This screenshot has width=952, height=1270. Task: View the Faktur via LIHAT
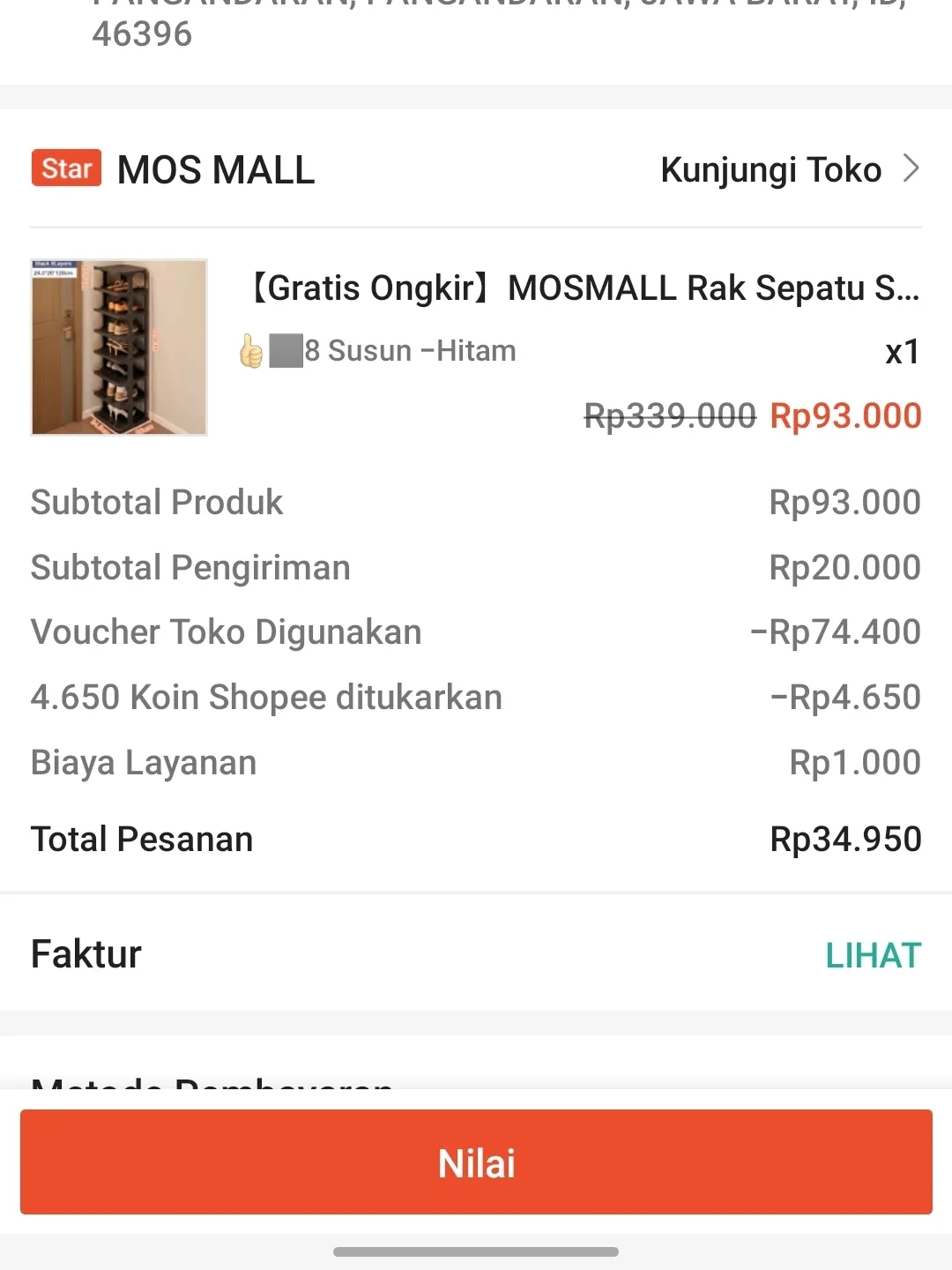873,955
